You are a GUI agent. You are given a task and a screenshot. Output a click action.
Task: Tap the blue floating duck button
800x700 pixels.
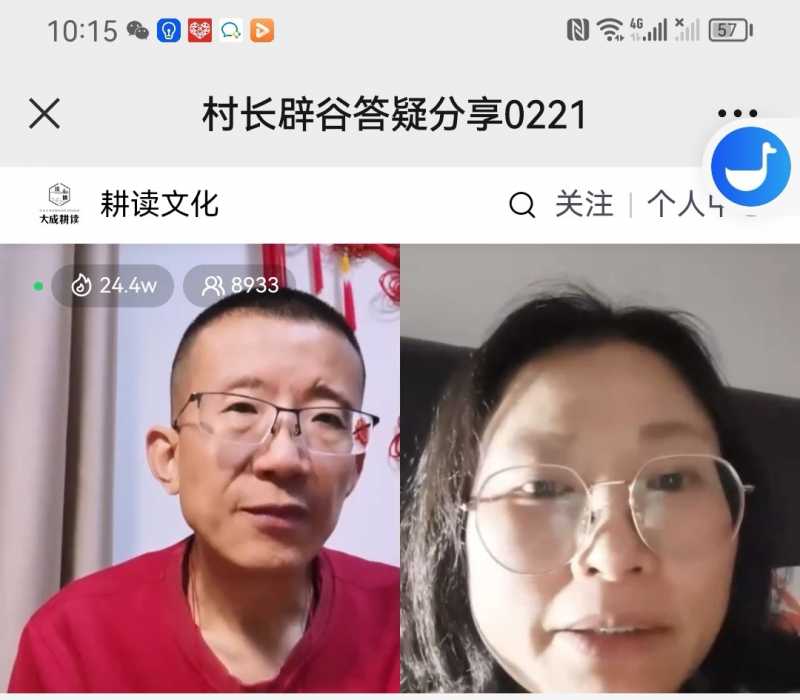point(750,167)
